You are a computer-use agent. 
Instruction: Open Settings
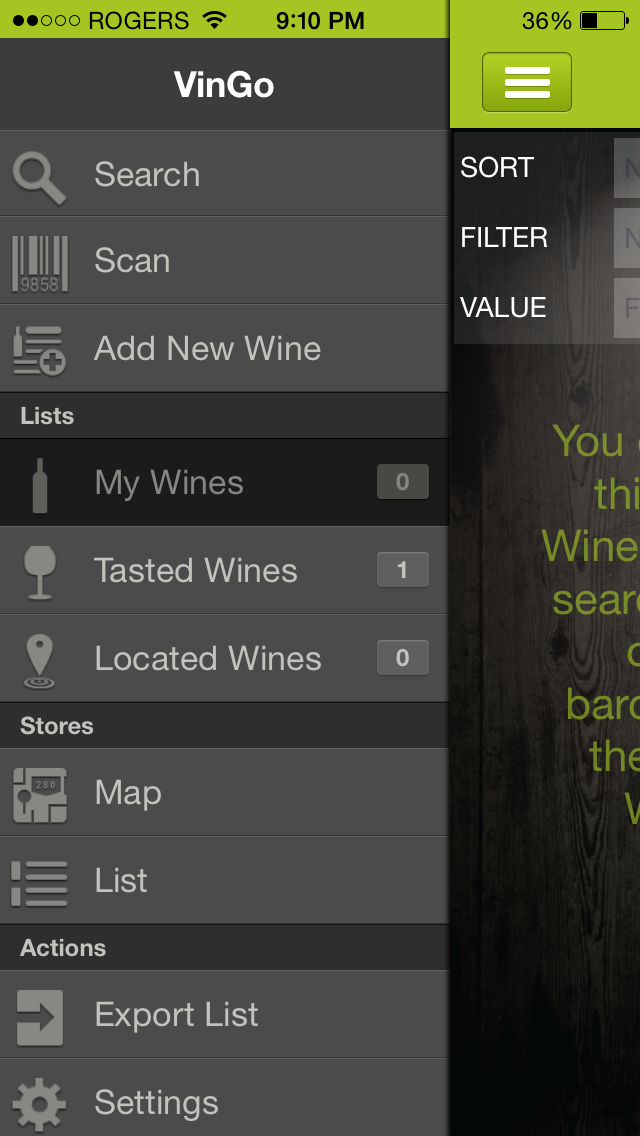click(x=224, y=1102)
